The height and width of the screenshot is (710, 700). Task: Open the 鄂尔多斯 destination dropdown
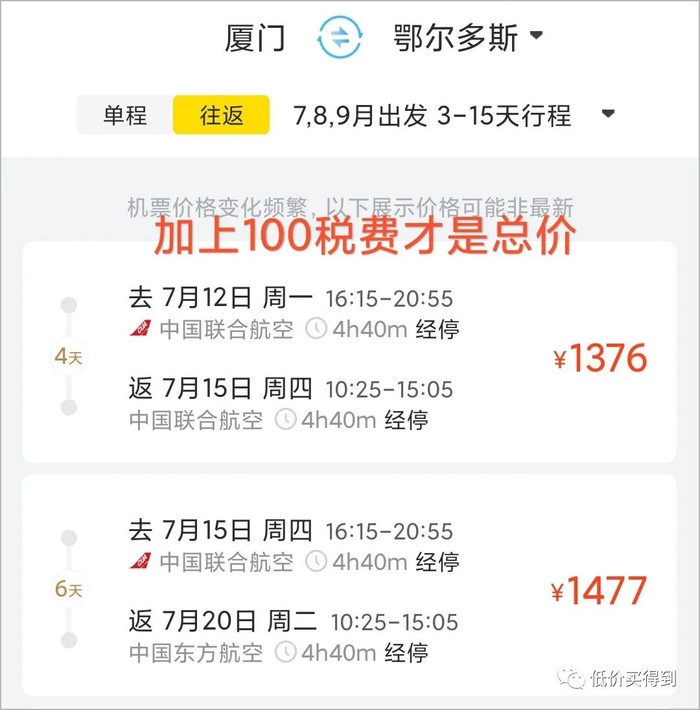[468, 38]
